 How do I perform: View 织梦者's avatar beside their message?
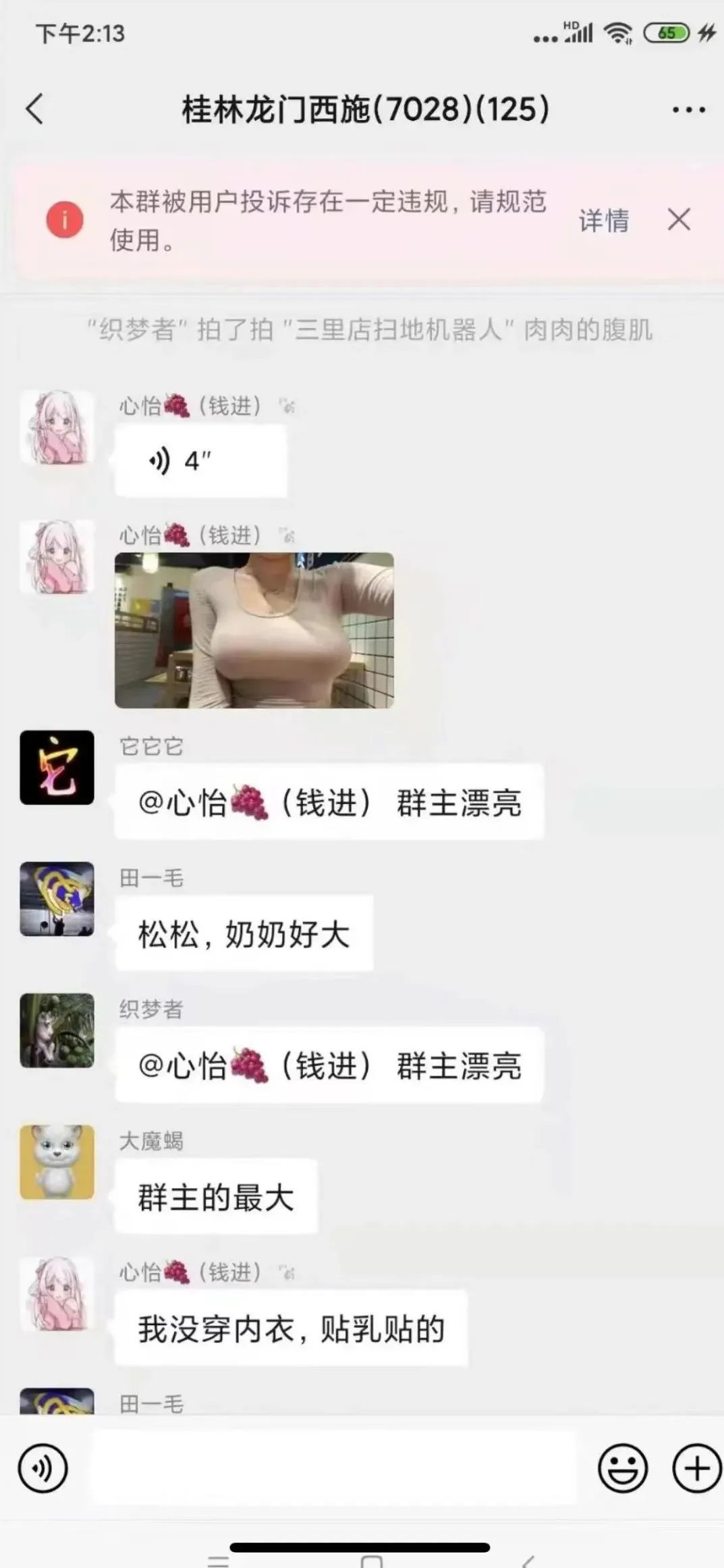tap(57, 1030)
